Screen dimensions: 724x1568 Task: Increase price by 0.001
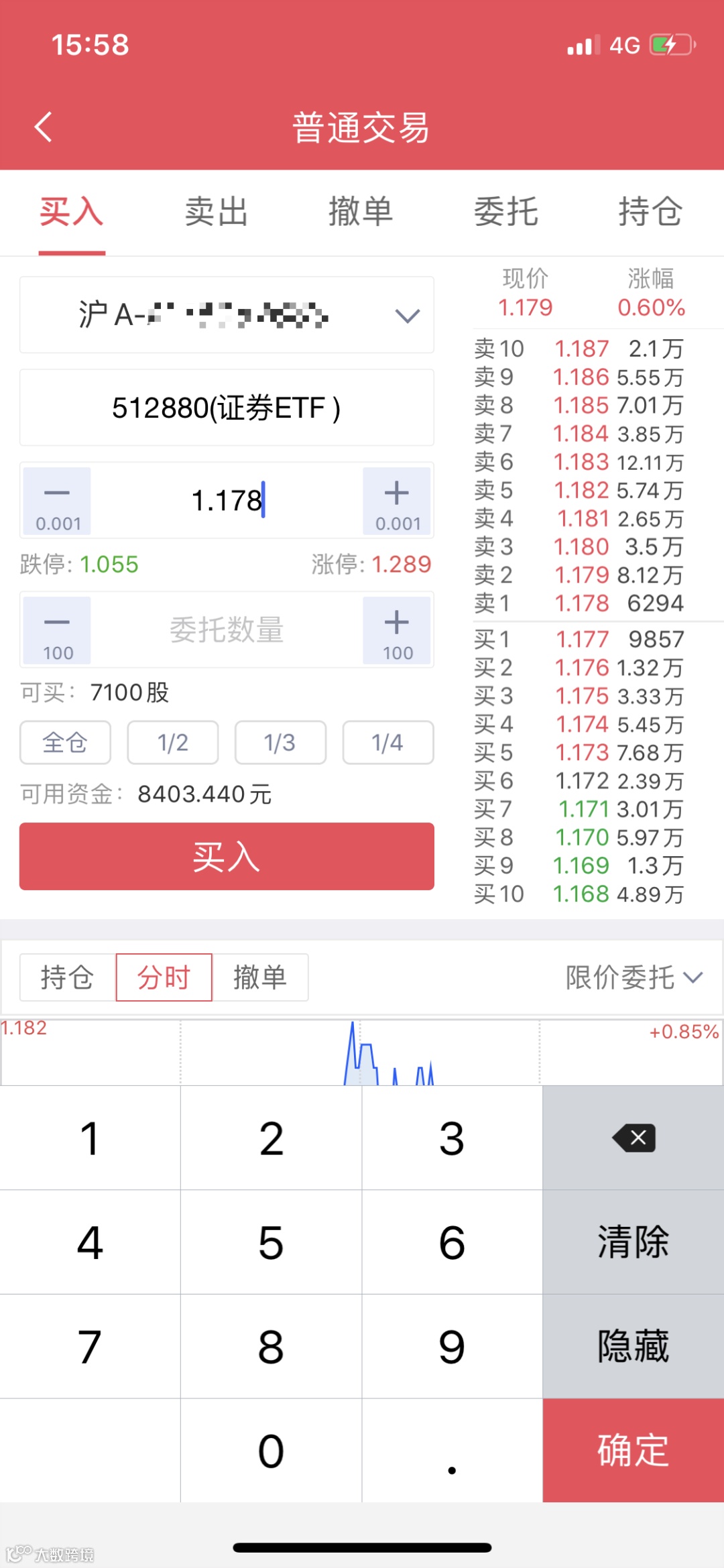click(x=397, y=501)
